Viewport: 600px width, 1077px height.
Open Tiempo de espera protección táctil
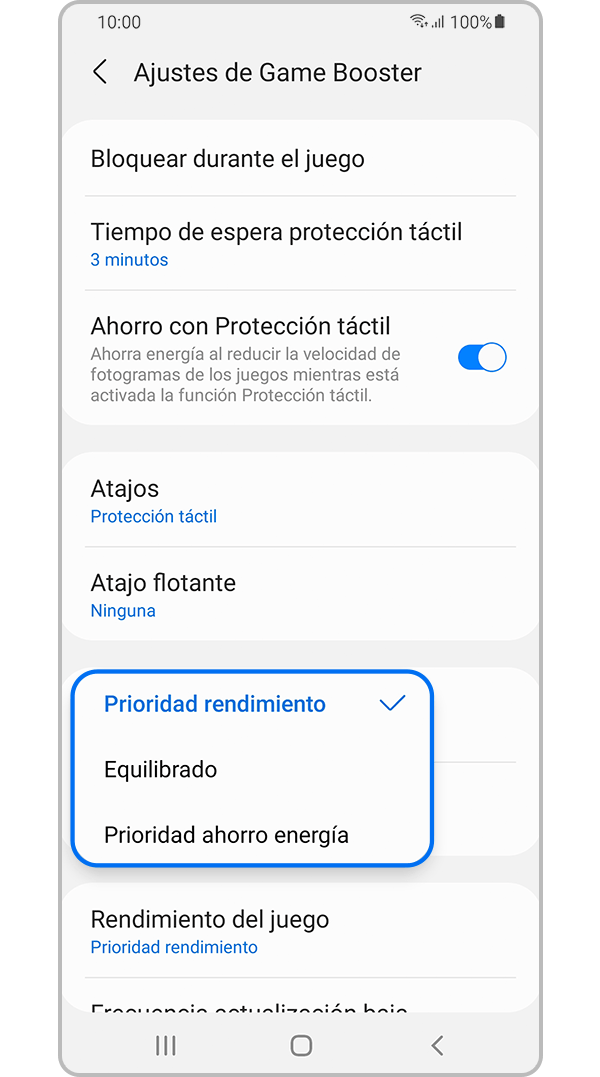coord(276,244)
